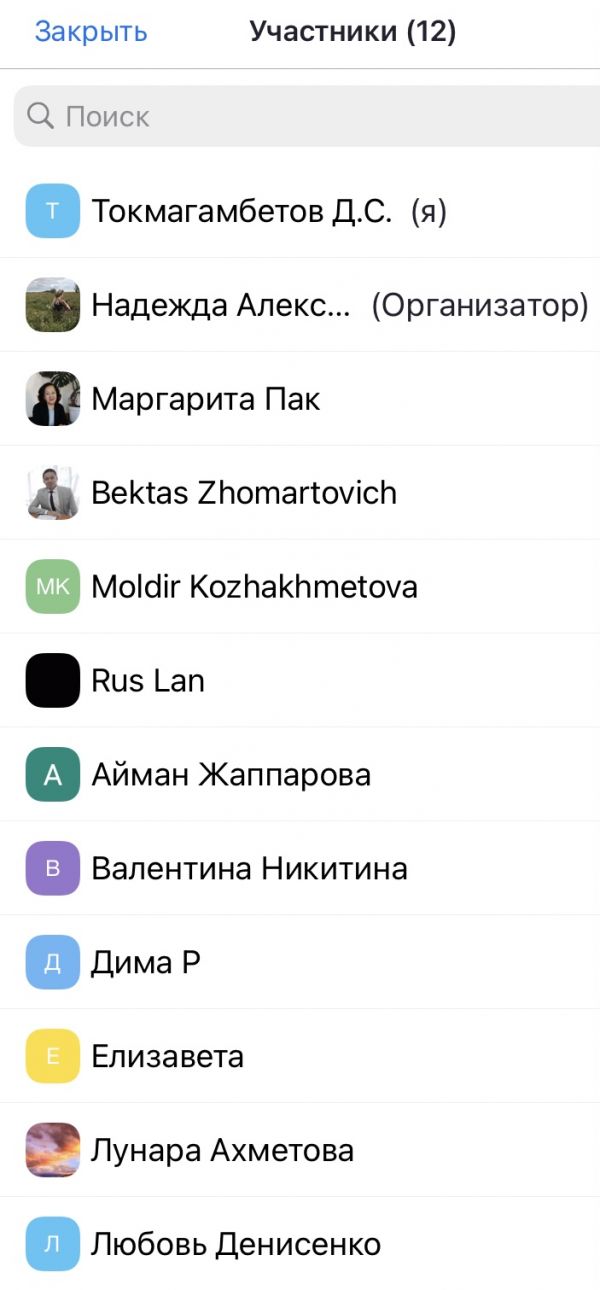Open participant Rus Lan

coord(148,681)
